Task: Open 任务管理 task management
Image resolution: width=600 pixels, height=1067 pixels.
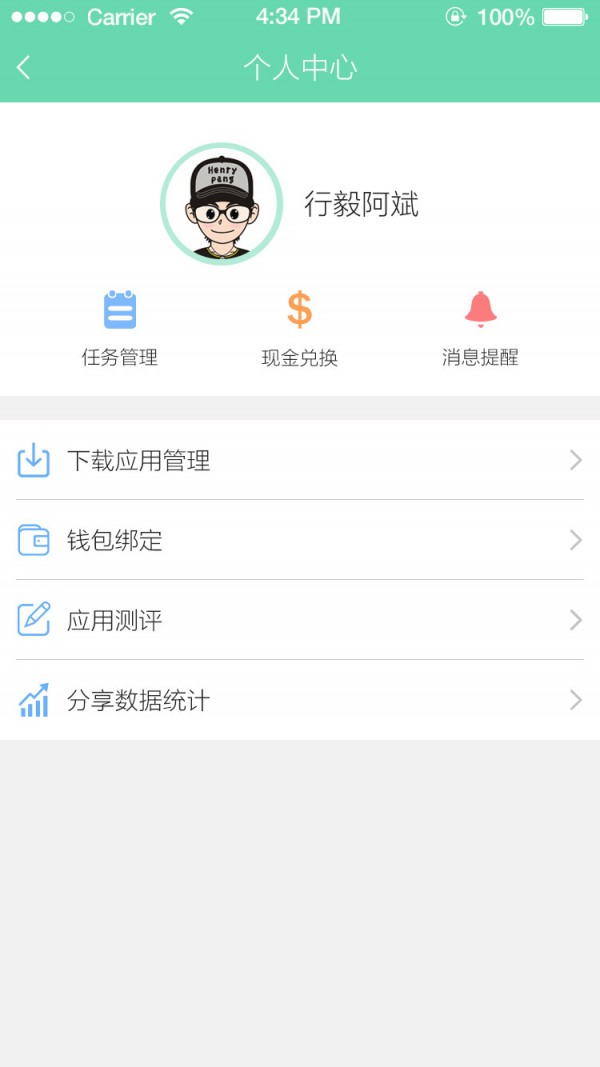Action: point(120,328)
